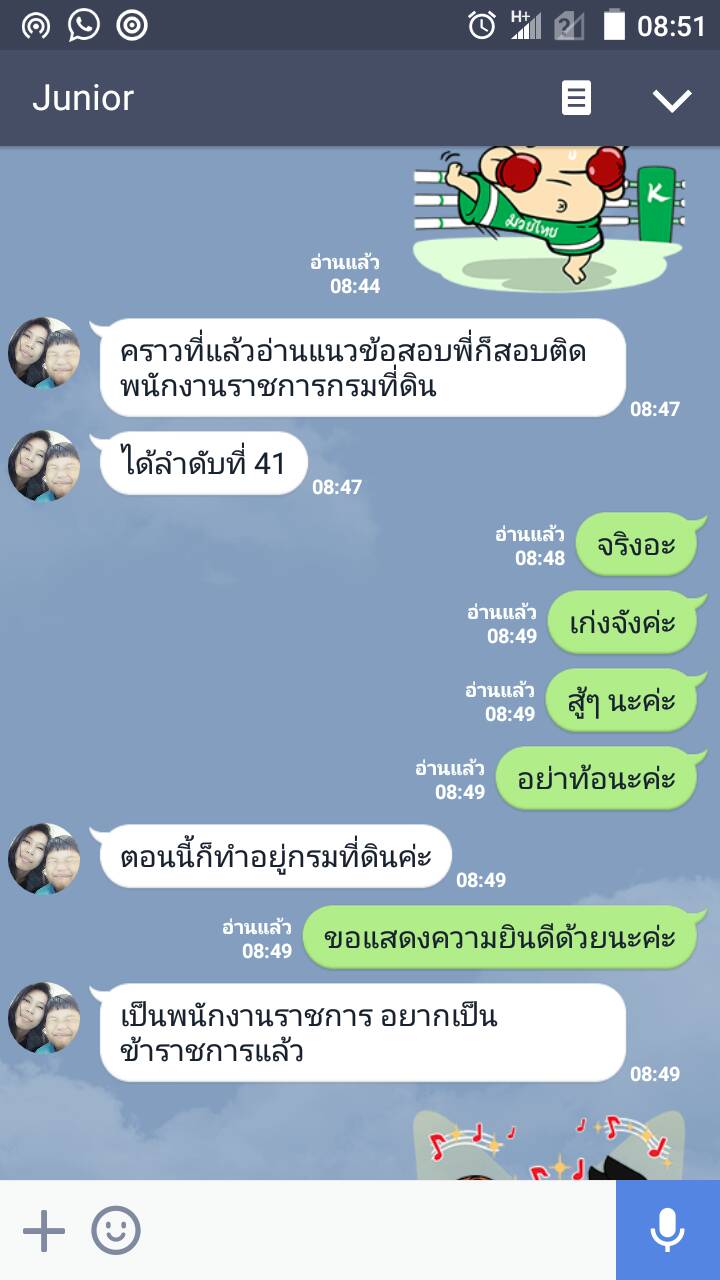The image size is (720, 1280).
Task: Open the emoji sticker picker
Action: tap(116, 1231)
